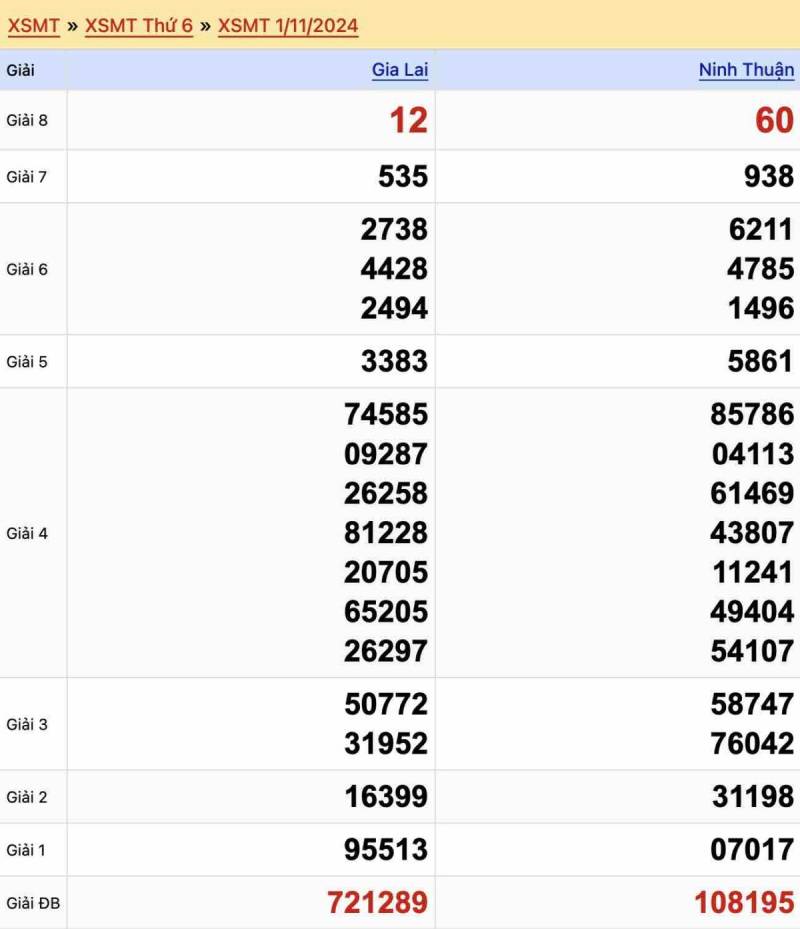Open the Gia Lai province link
Screen dimensions: 800x929
(399, 70)
